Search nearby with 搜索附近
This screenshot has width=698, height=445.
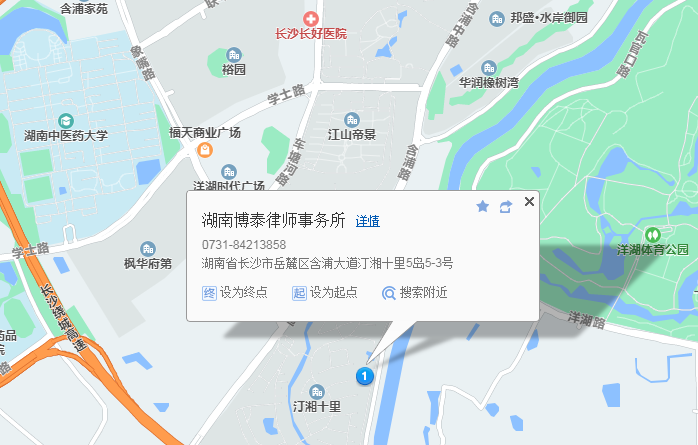coord(414,293)
